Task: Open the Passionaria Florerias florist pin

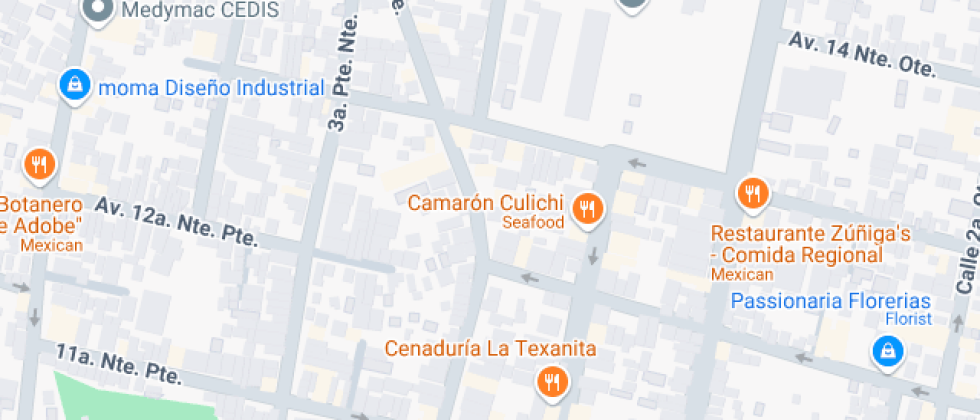Action: click(886, 351)
